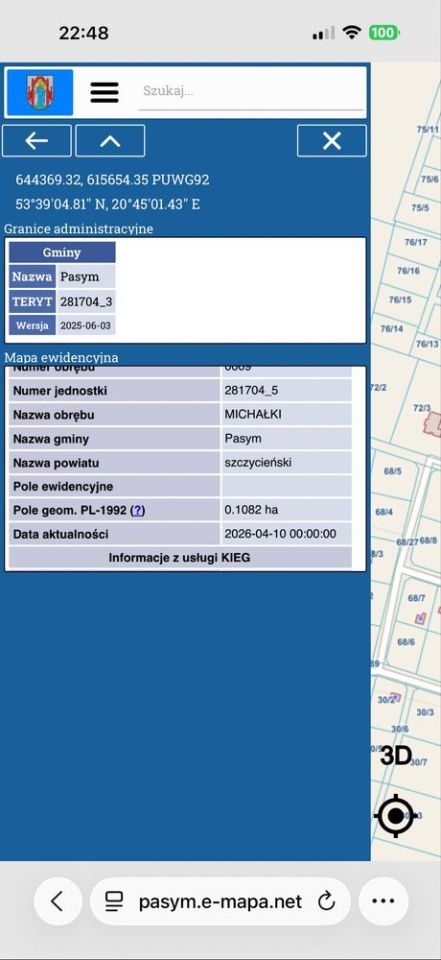Go back in the browser
The width and height of the screenshot is (441, 960).
(x=58, y=901)
